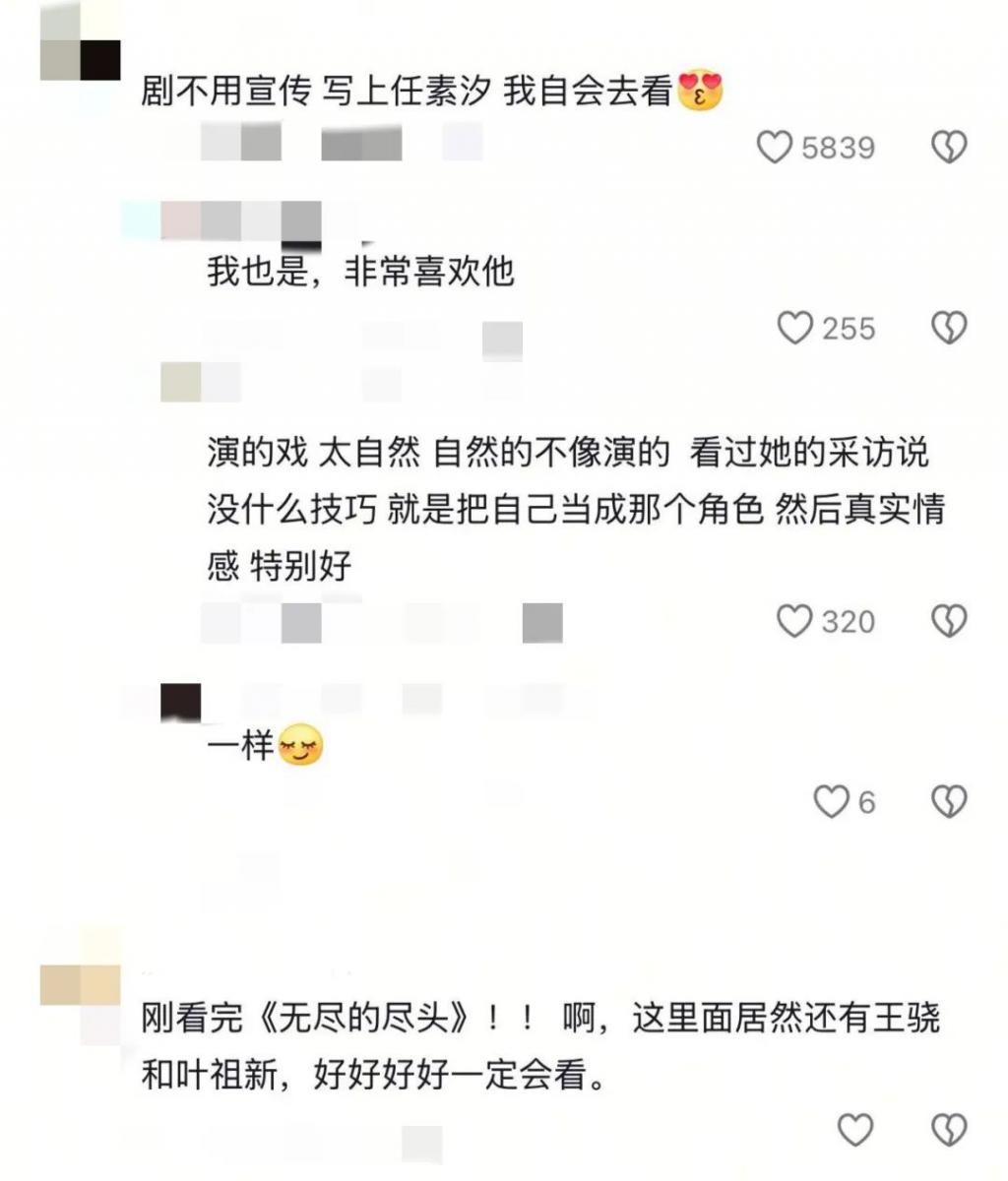
Task: Dislike the comment about《无尽的尽头》
Action: 949,1129
